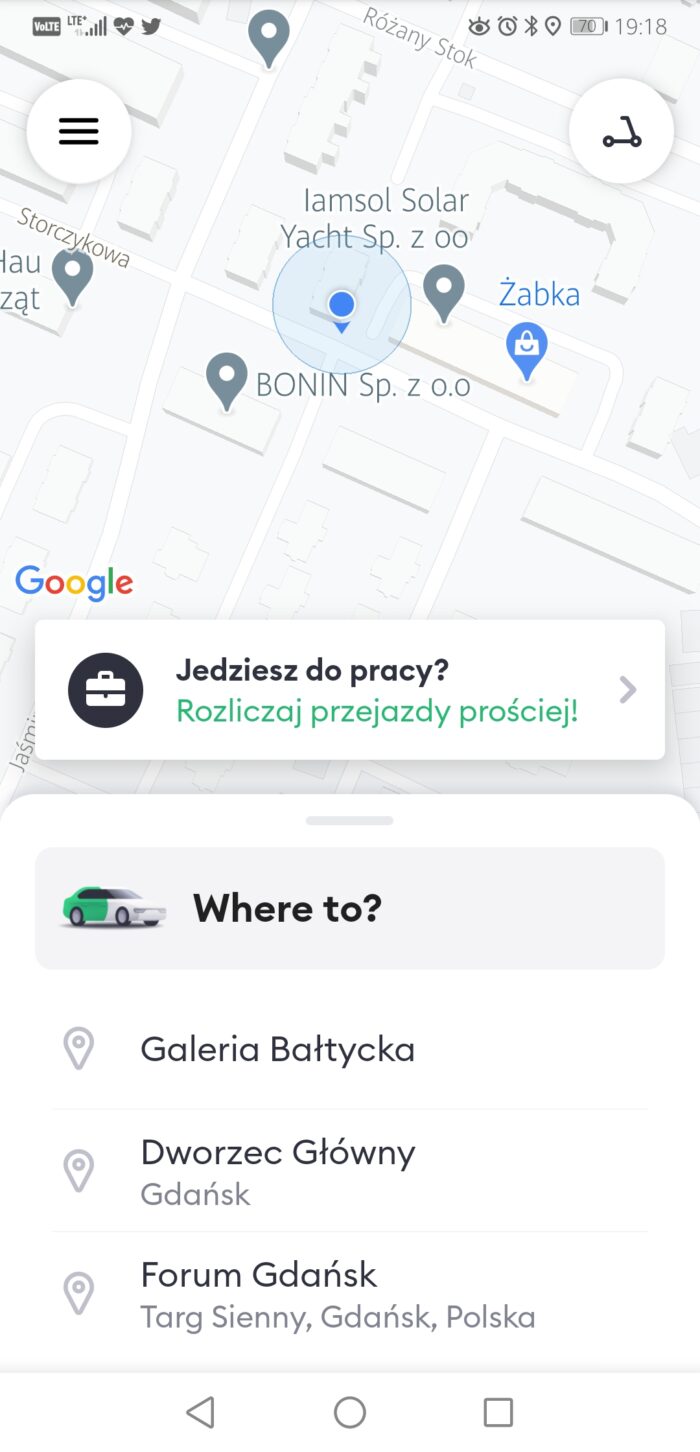The image size is (700, 1452).
Task: Tap the Iamsol Solar Yacht map pin
Action: pyautogui.click(x=444, y=288)
